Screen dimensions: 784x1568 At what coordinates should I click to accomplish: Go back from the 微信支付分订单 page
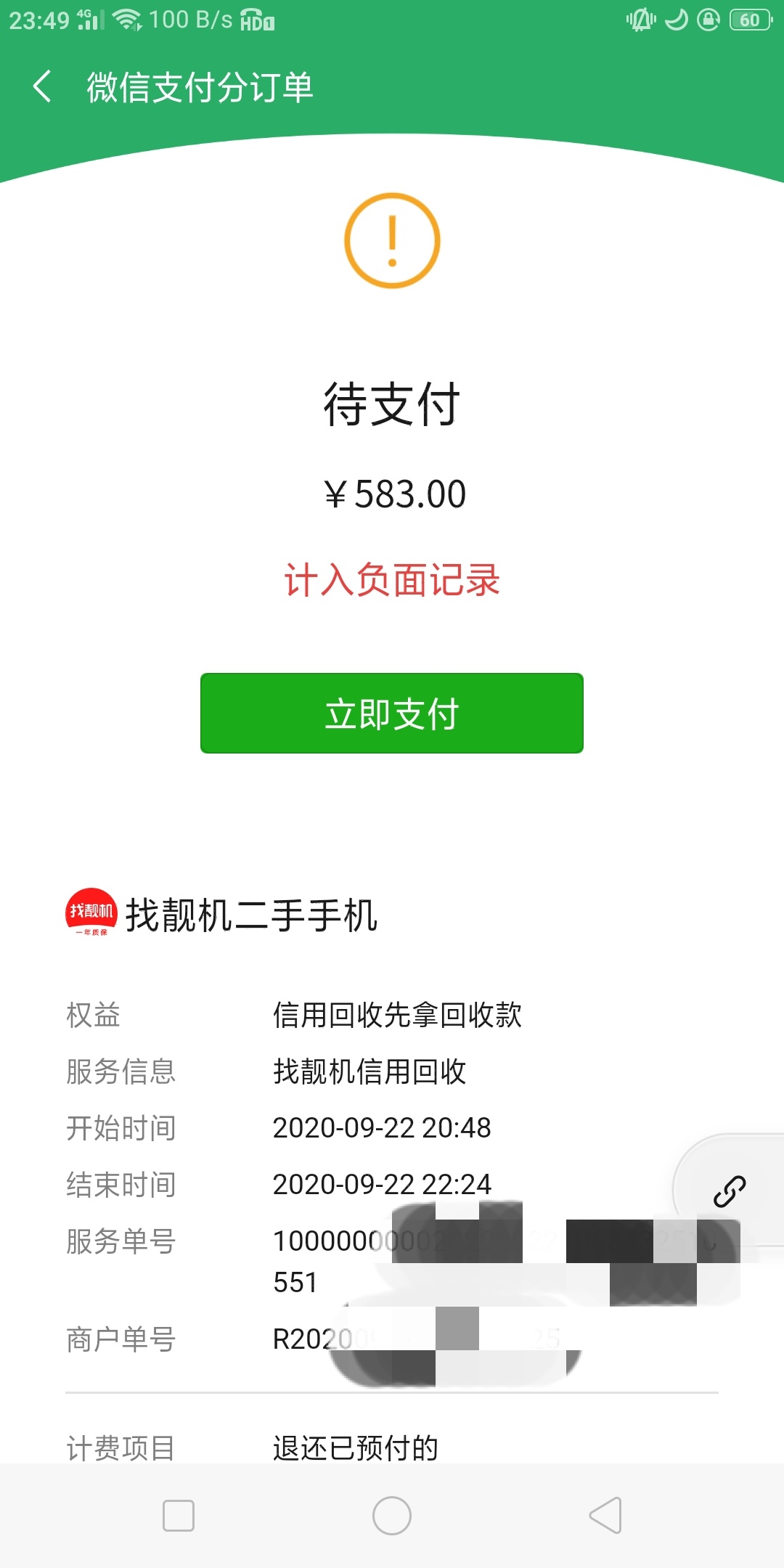point(43,86)
